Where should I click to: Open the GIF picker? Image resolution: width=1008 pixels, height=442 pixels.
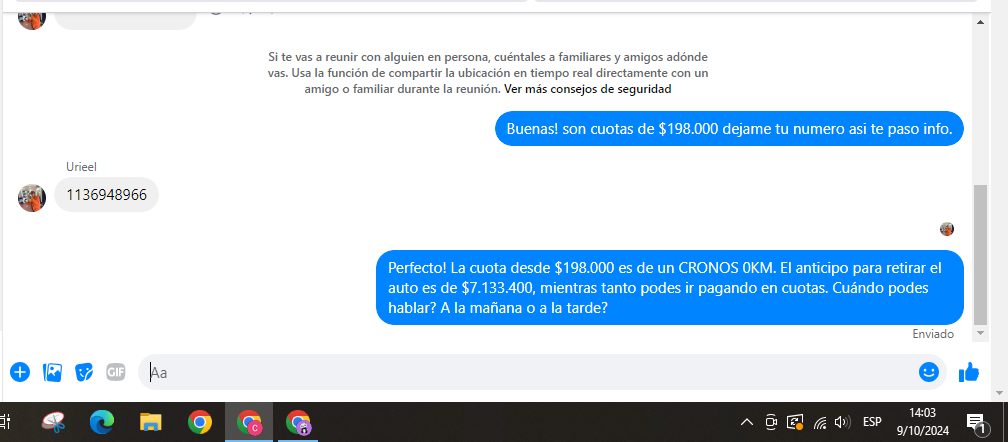[x=115, y=372]
